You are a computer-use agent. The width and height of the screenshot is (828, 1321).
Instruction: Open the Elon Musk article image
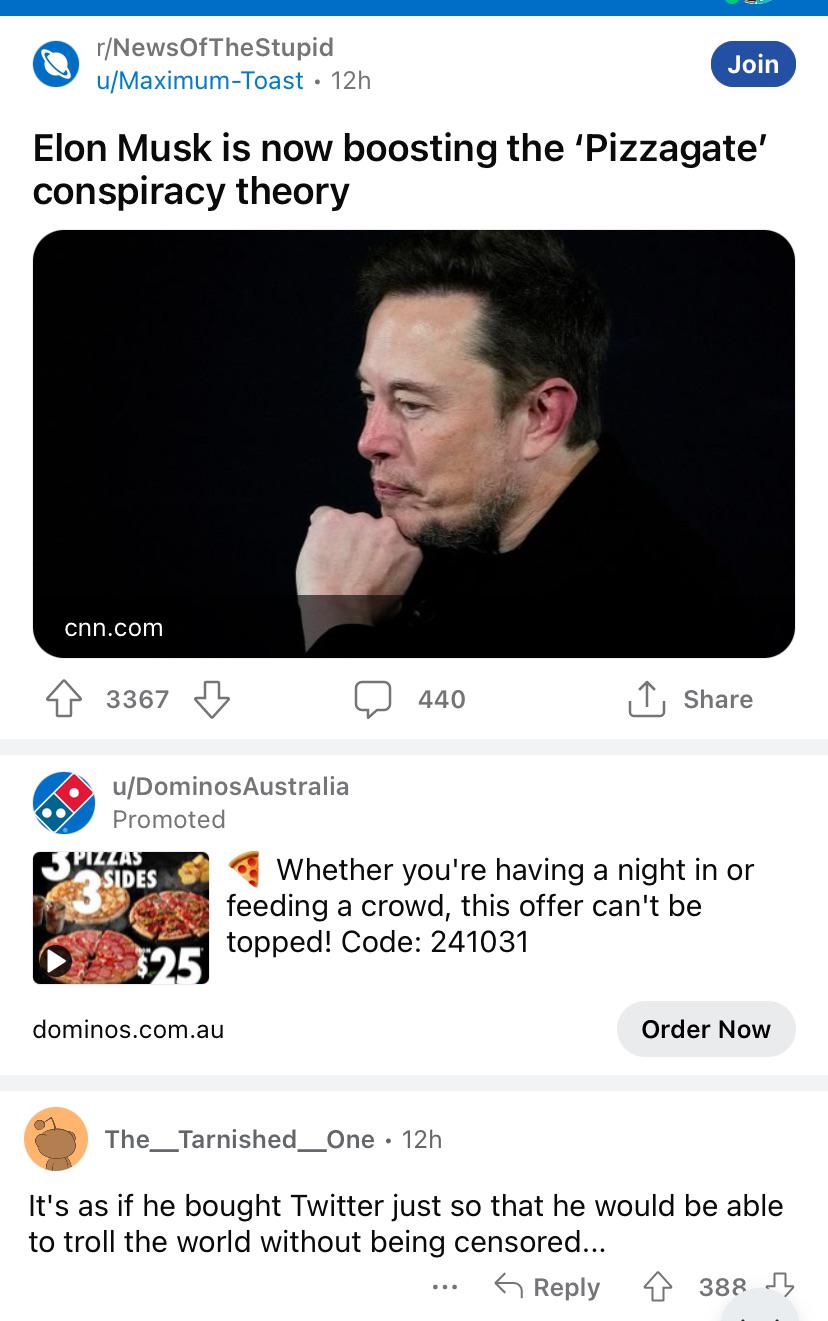(414, 430)
